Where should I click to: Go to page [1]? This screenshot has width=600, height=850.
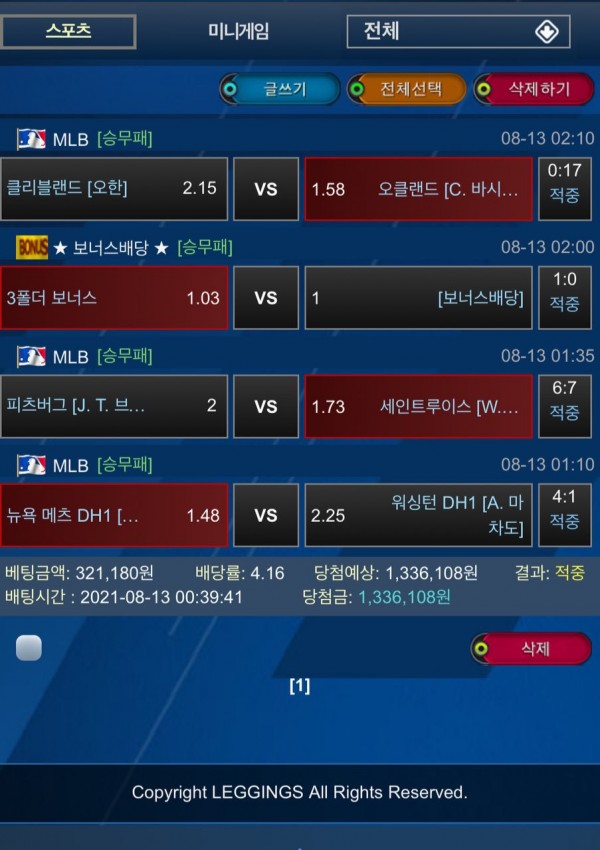(300, 686)
